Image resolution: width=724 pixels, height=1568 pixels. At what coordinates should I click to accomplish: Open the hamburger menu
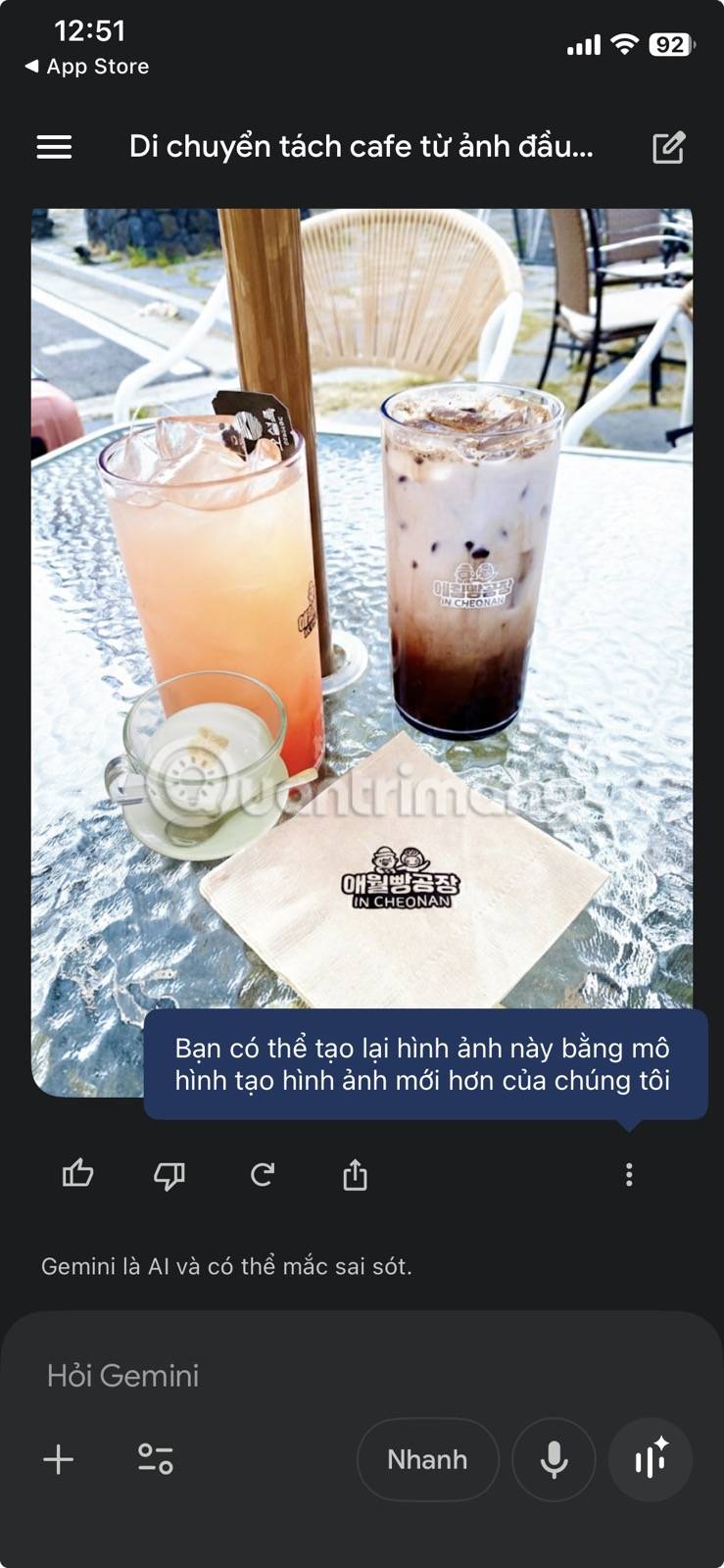(x=54, y=147)
